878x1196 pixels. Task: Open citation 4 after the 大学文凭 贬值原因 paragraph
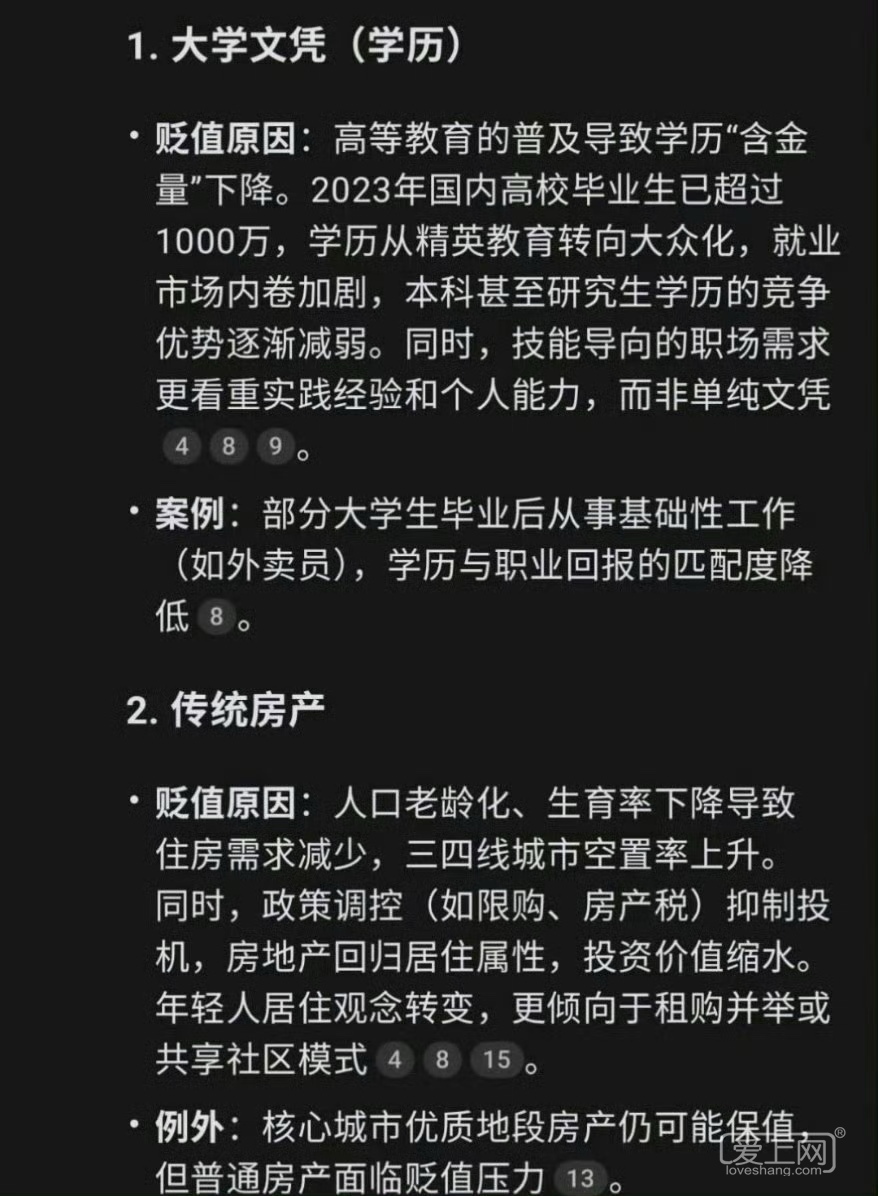pyautogui.click(x=181, y=447)
